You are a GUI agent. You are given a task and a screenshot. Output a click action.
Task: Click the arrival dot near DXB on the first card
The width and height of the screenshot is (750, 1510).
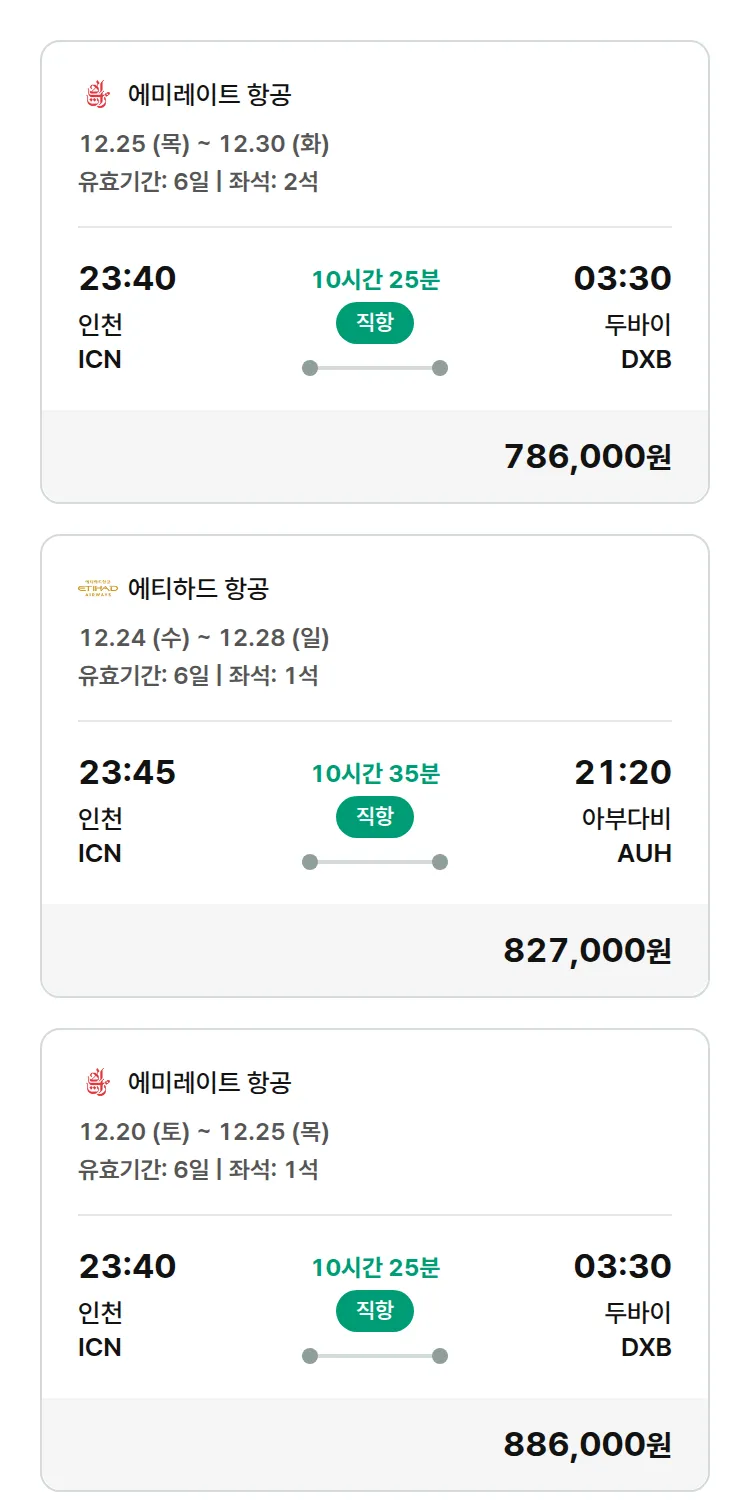click(x=440, y=367)
